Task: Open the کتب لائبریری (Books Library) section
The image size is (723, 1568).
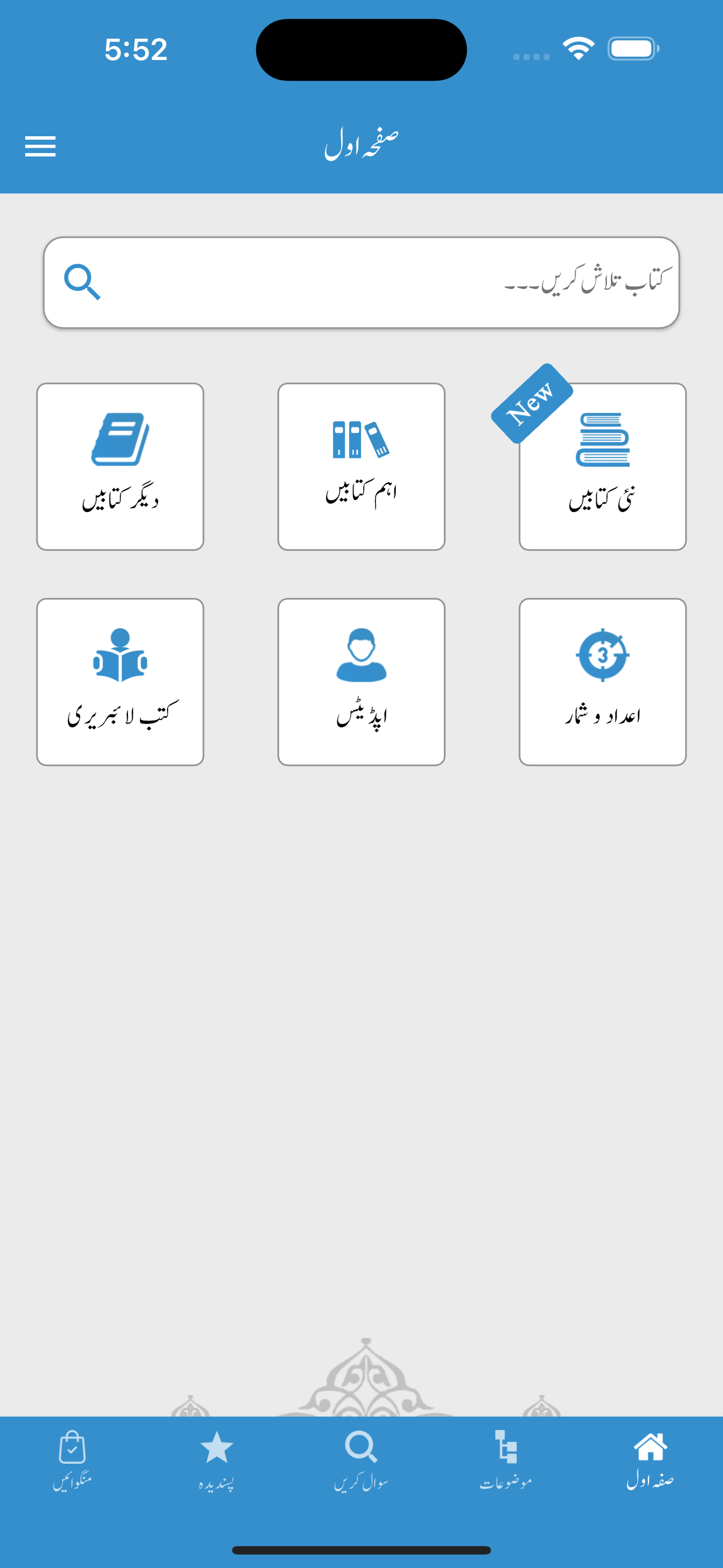Action: point(120,680)
